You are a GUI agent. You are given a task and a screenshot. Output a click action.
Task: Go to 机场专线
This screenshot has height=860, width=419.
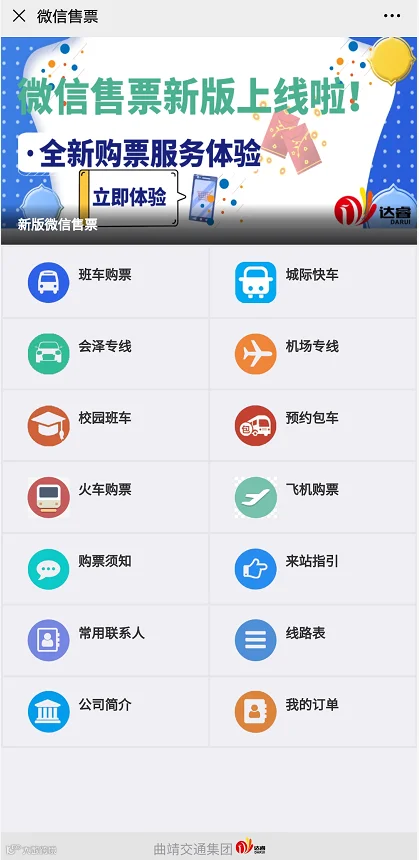(x=313, y=354)
